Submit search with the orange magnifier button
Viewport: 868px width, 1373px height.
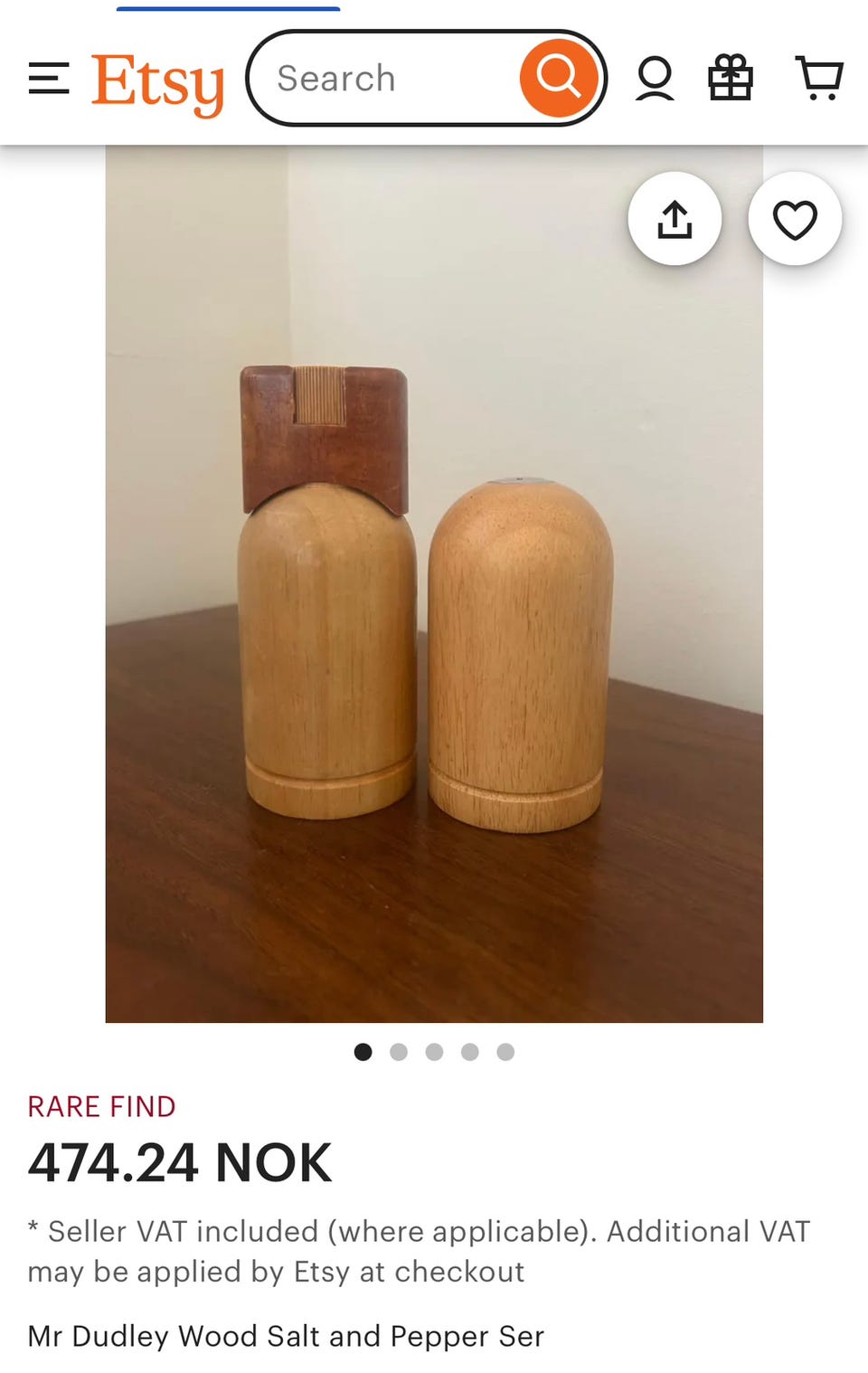tap(558, 79)
